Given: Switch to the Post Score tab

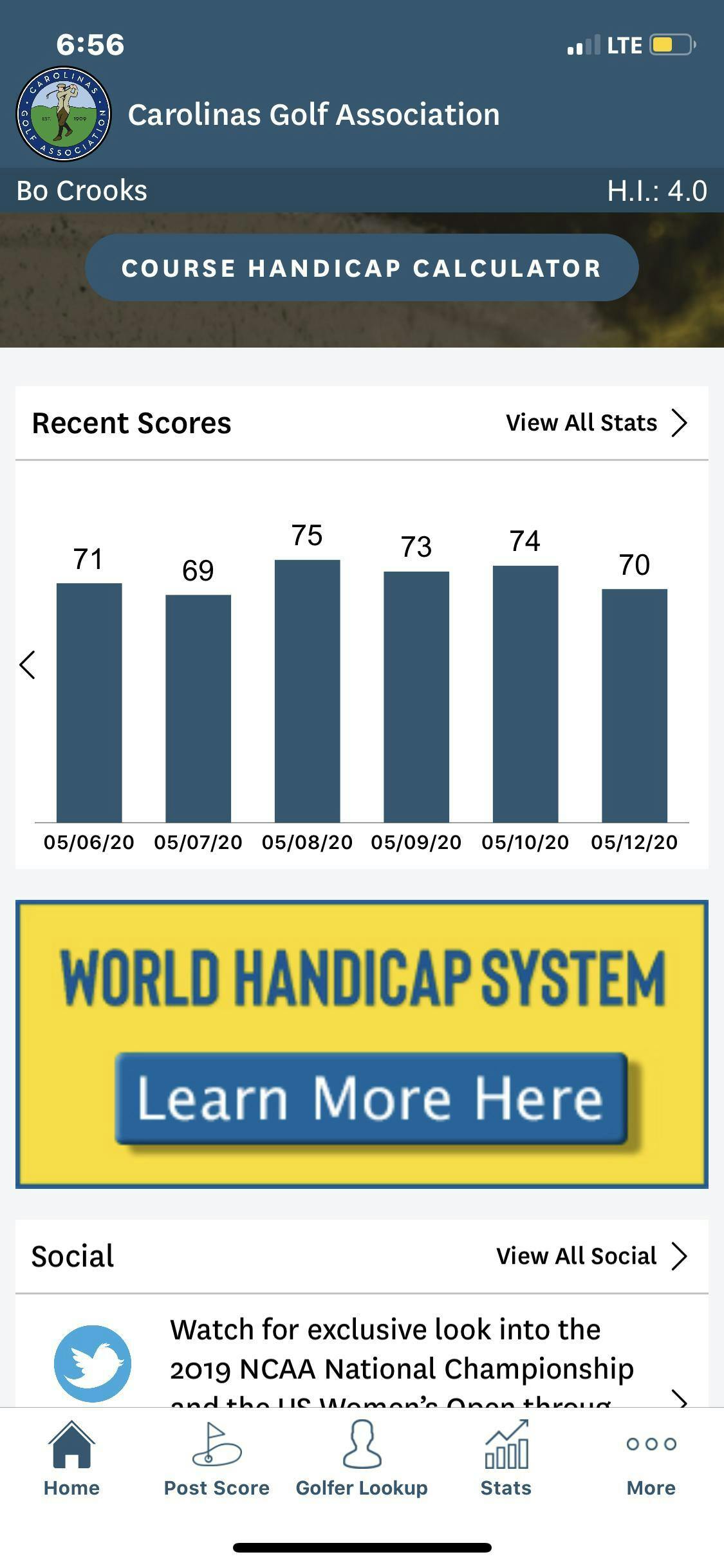Looking at the screenshot, I should click(216, 1460).
